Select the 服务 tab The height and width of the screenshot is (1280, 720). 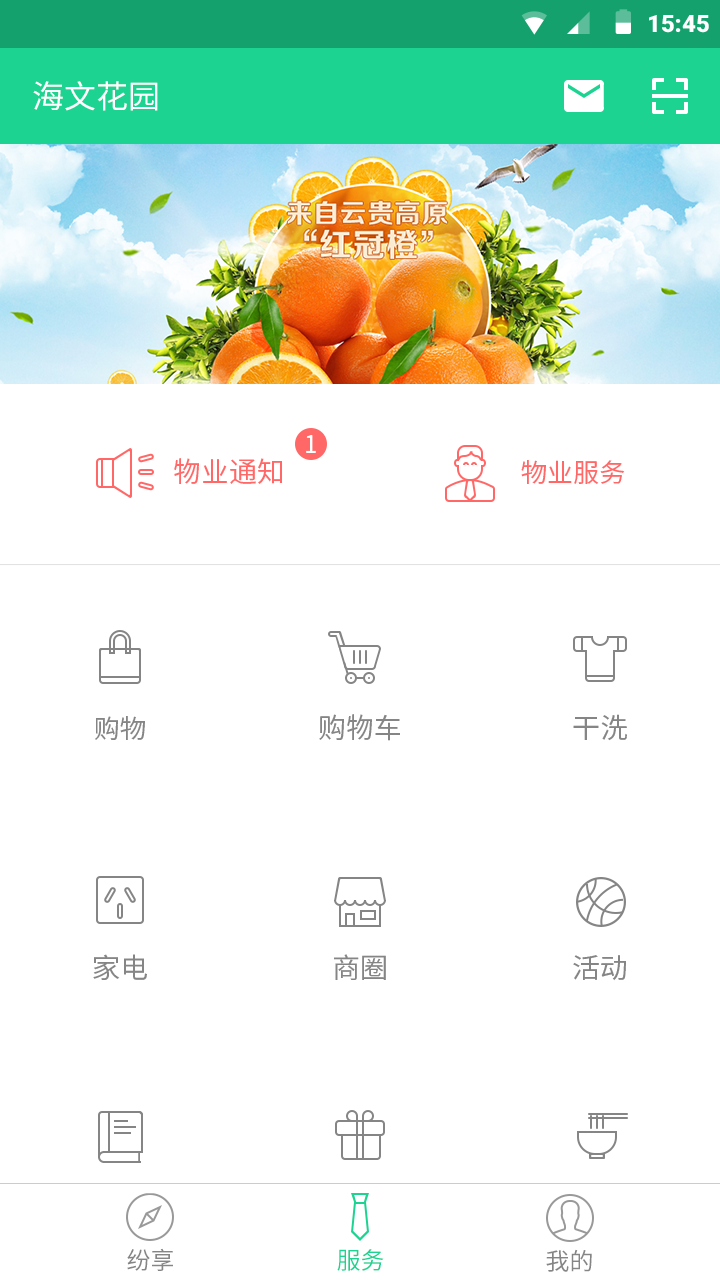360,1232
